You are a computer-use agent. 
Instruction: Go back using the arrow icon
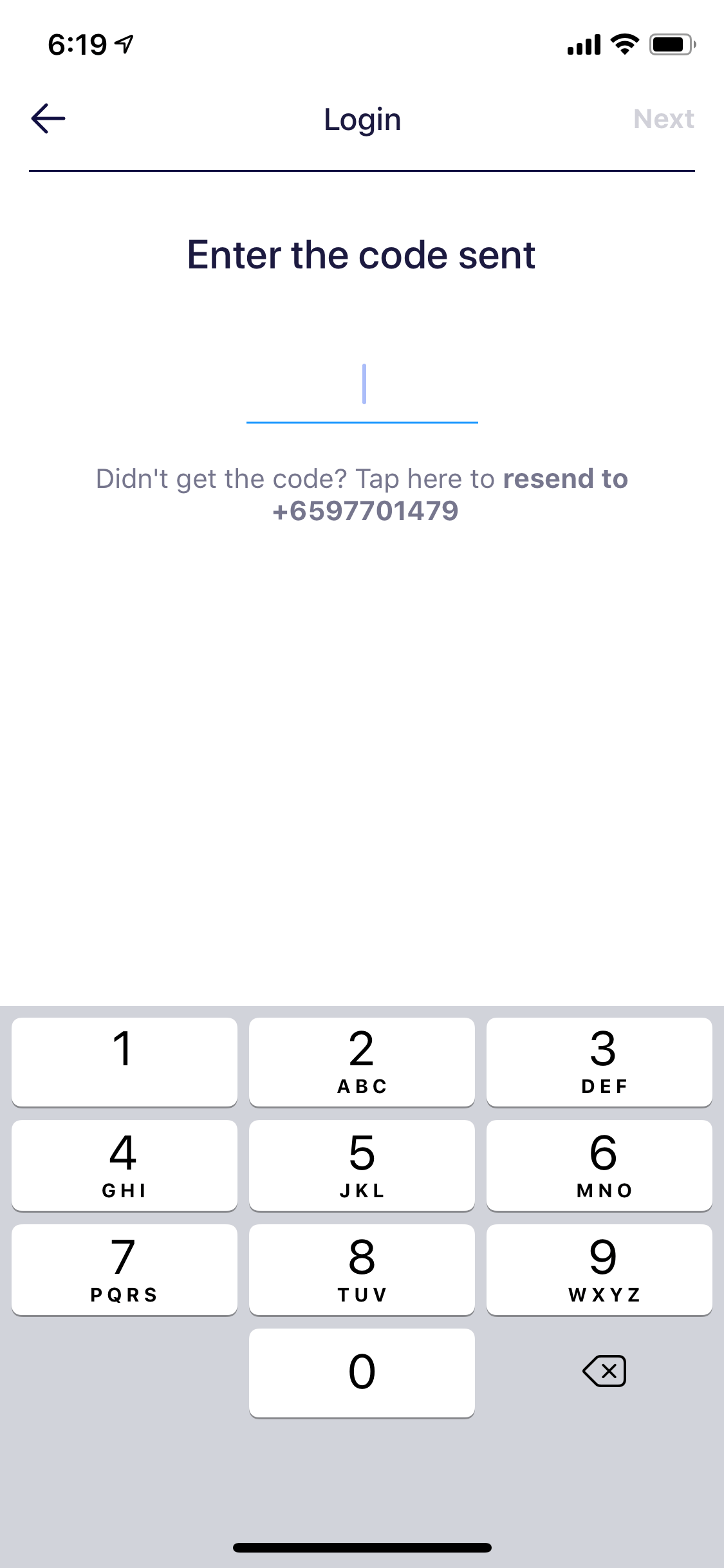pyautogui.click(x=48, y=118)
